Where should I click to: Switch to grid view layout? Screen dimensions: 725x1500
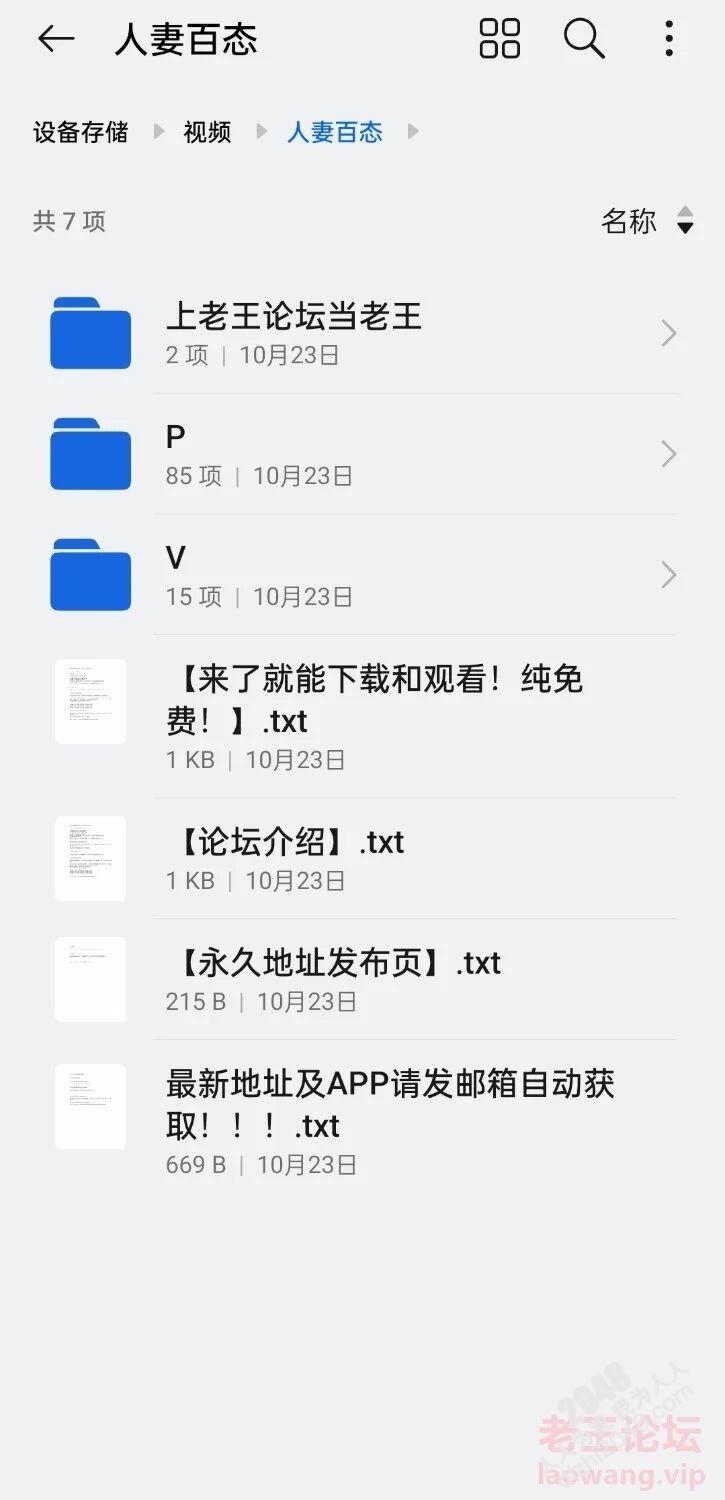499,39
